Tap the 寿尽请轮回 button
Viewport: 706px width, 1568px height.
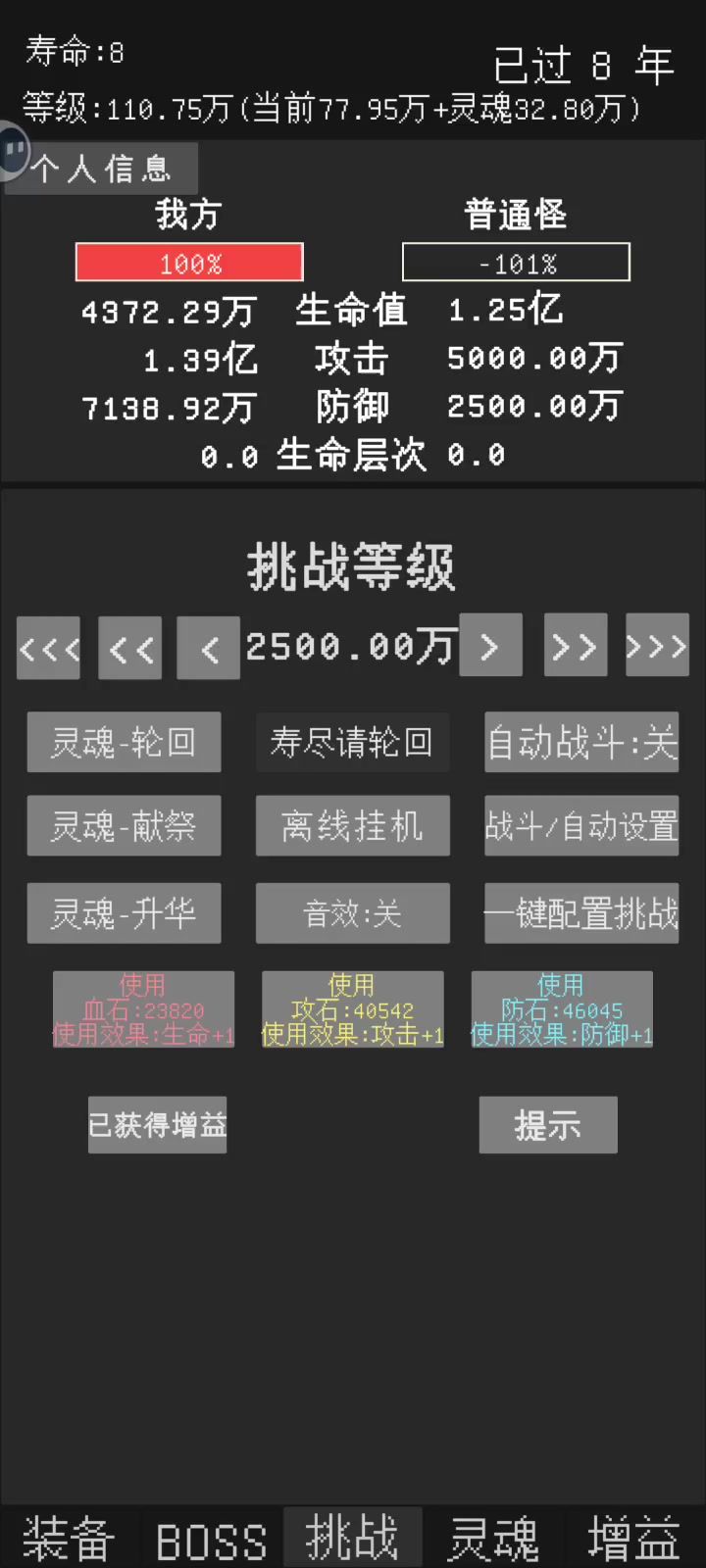[x=352, y=742]
